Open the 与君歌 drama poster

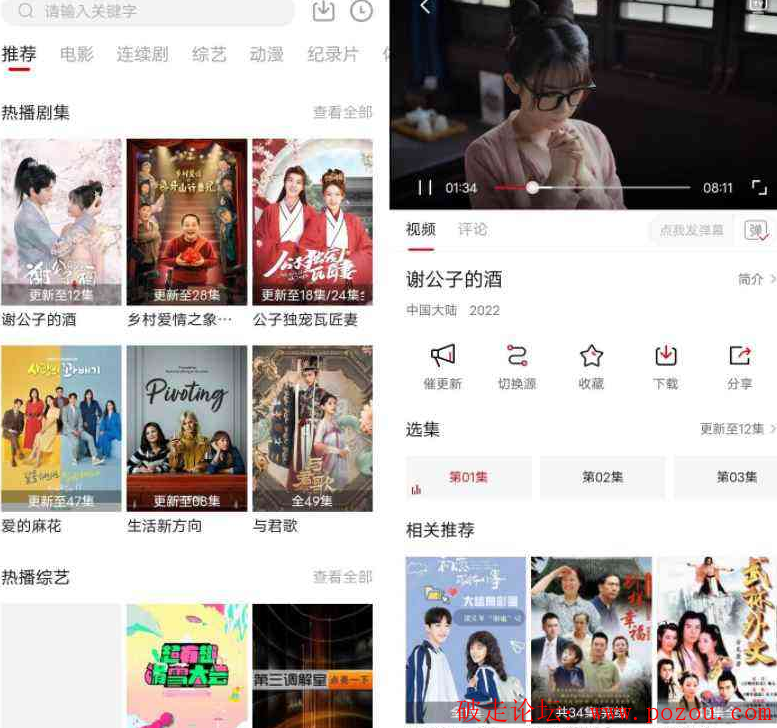[312, 428]
